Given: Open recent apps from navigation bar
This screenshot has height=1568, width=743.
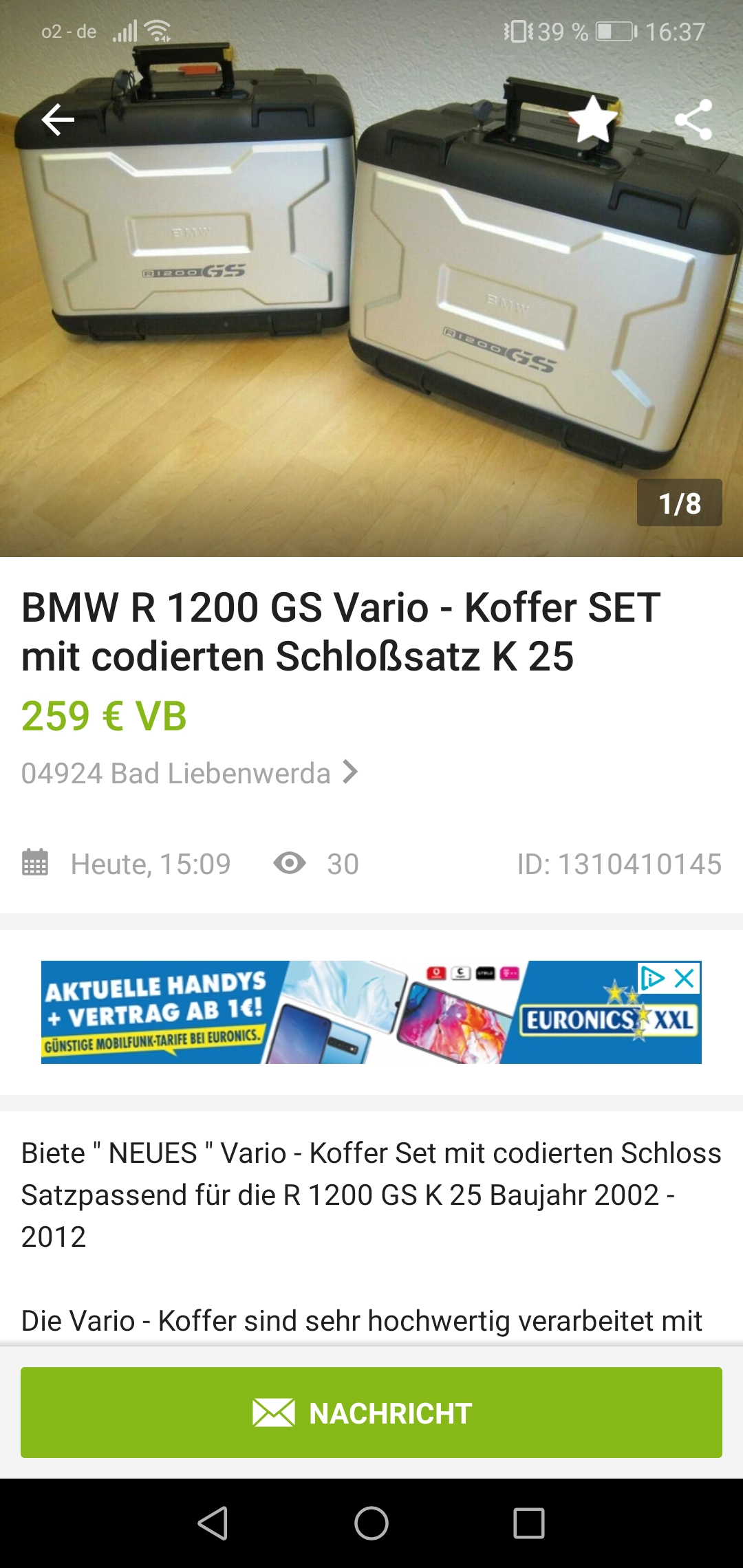Looking at the screenshot, I should [529, 1523].
